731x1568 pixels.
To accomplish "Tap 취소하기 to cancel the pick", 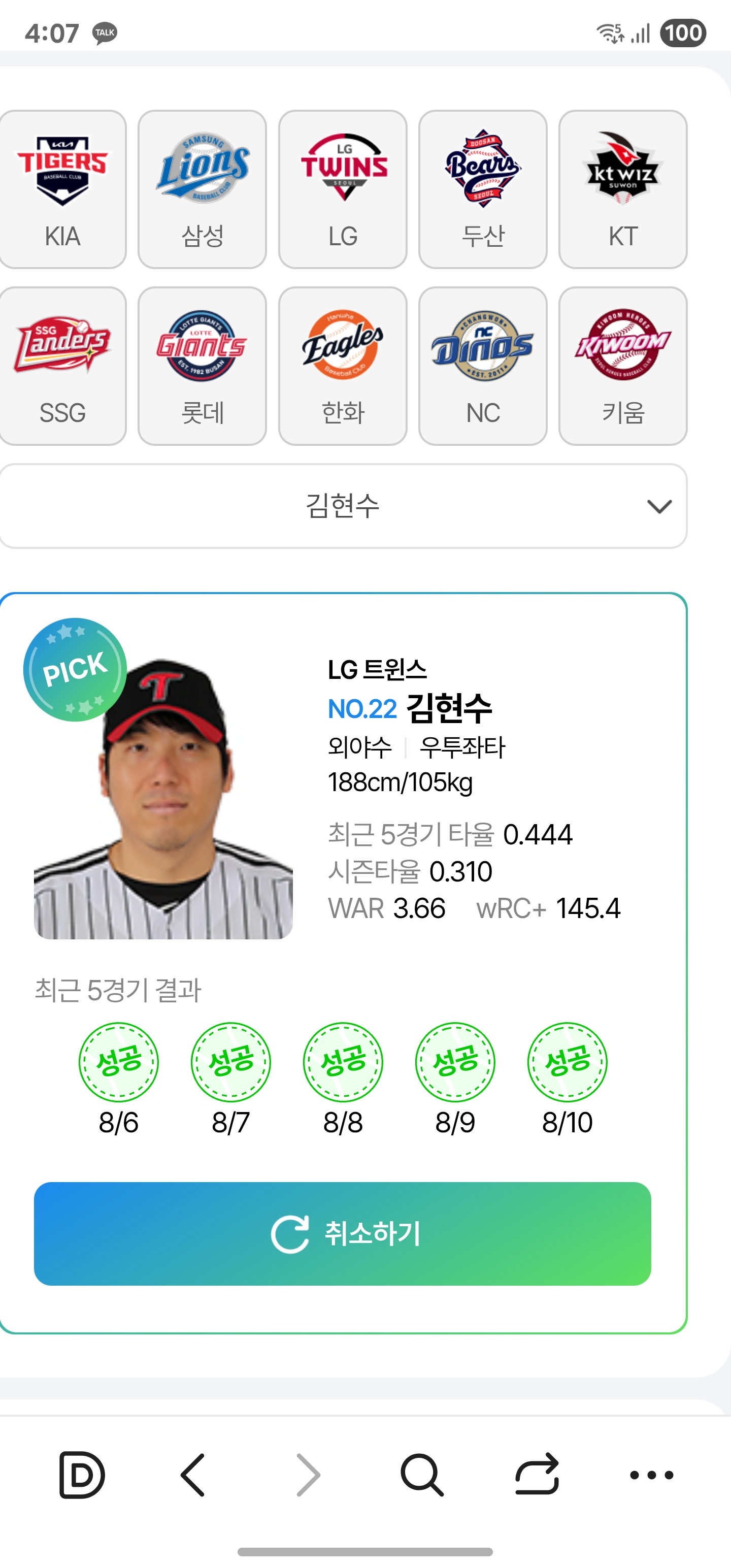I will tap(343, 1234).
